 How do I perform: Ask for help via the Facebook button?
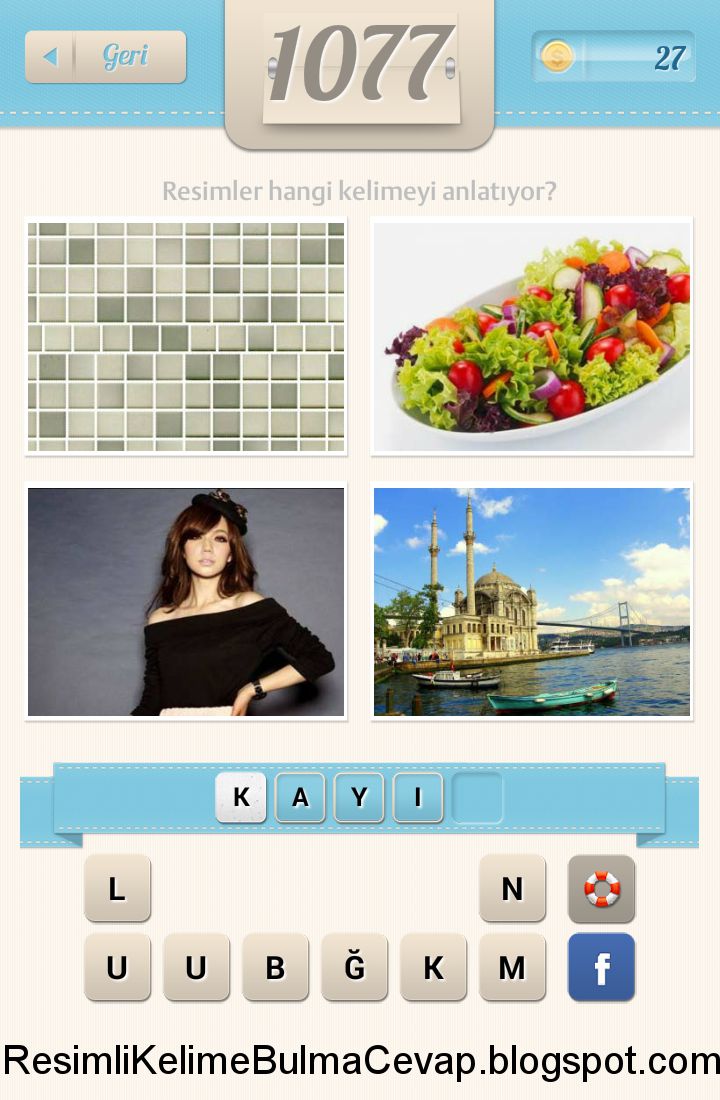pos(601,967)
